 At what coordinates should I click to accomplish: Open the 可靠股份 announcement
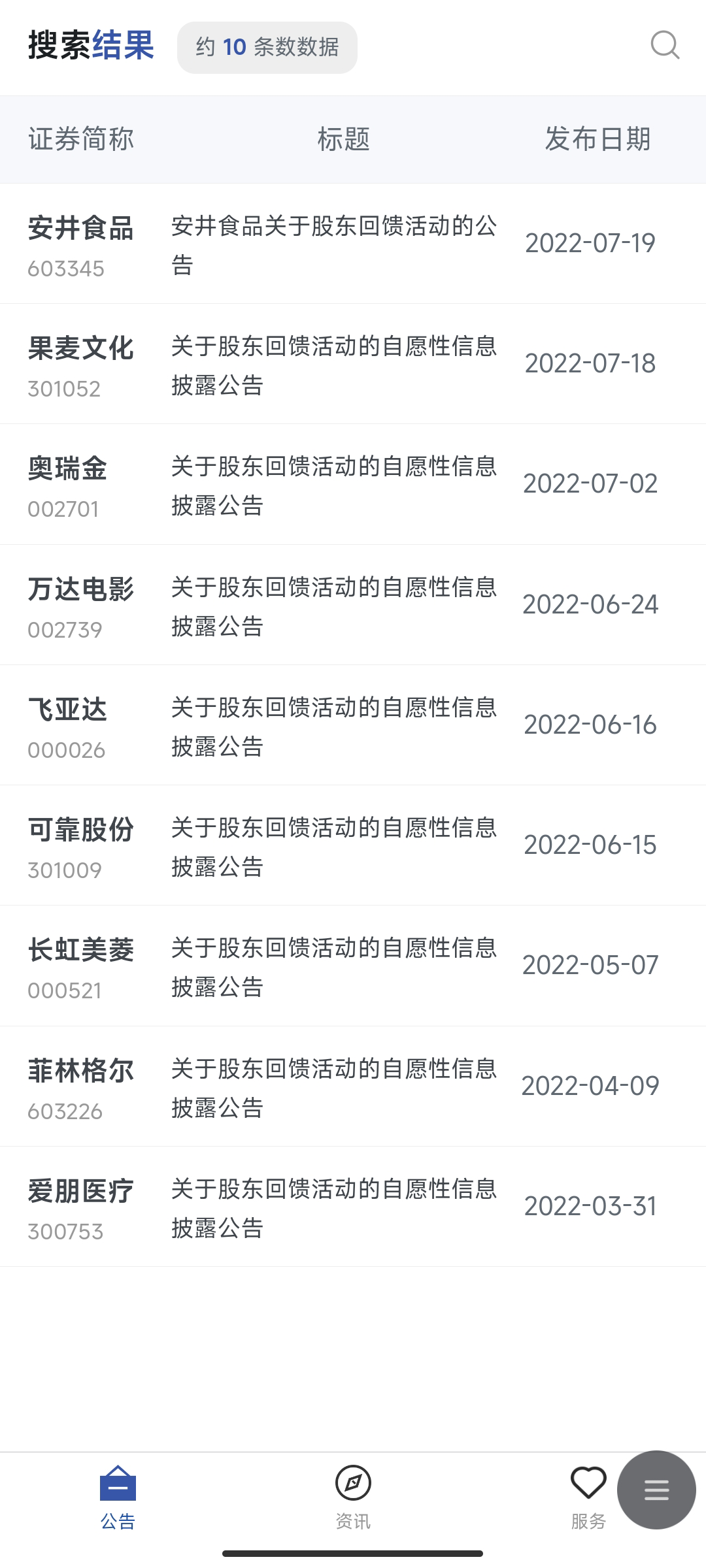(333, 846)
